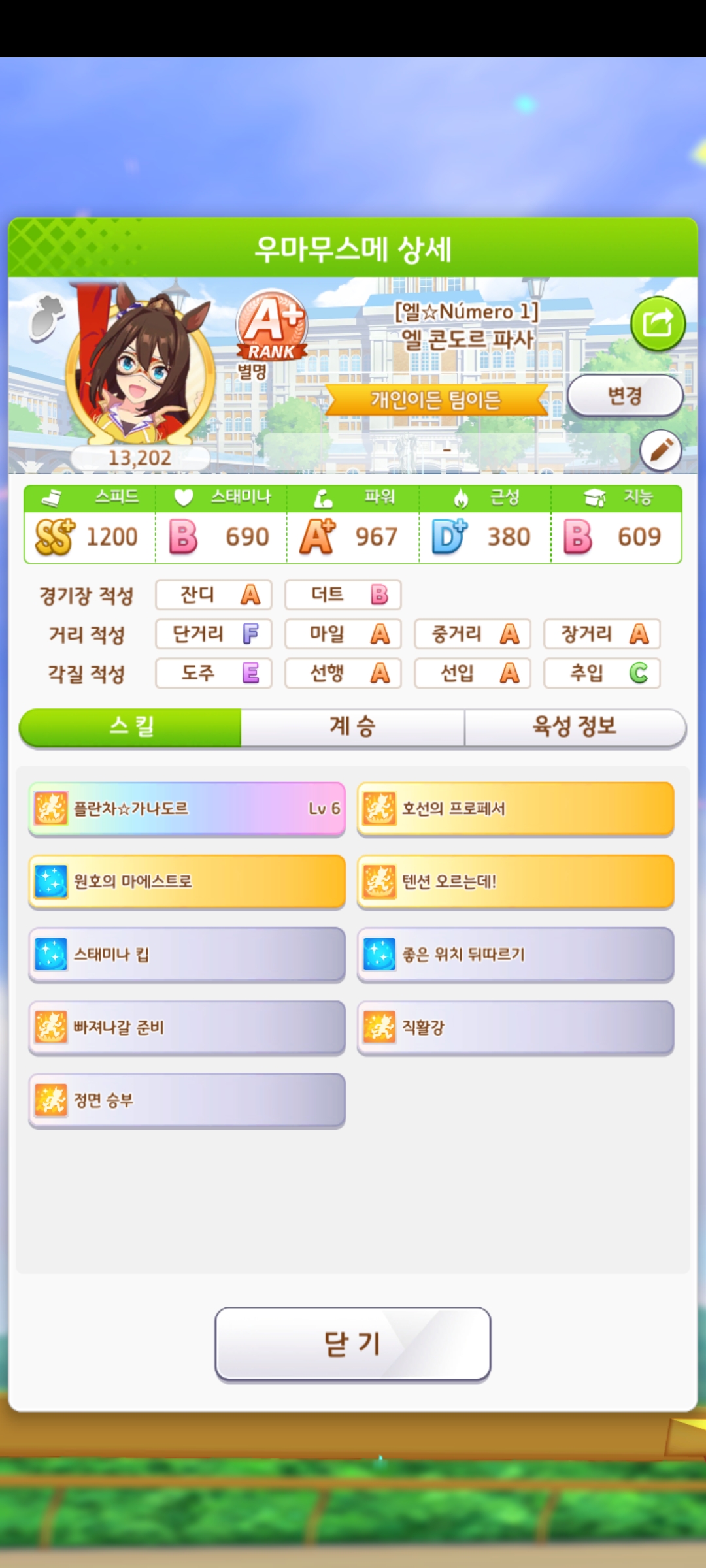Switch to the 계승 tab
The height and width of the screenshot is (1568, 706).
352,727
